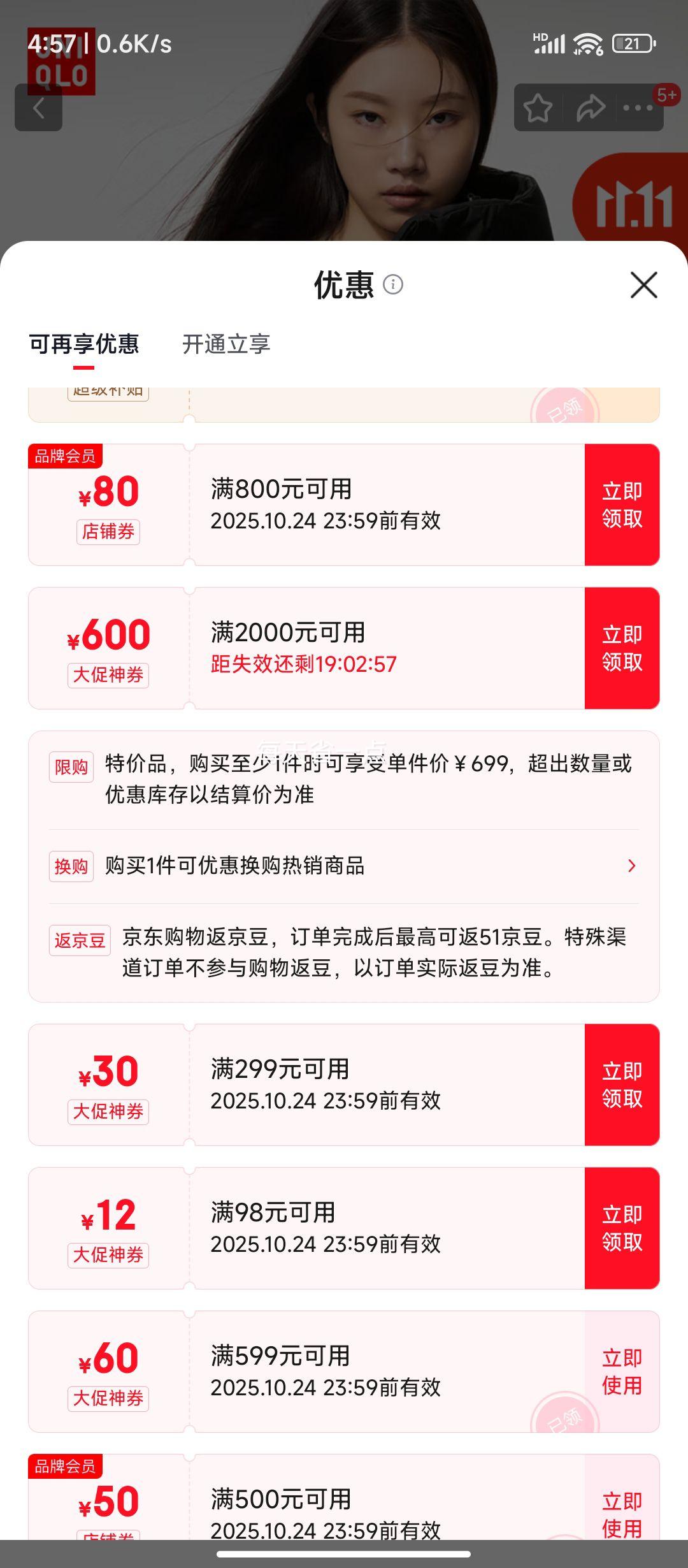Screen dimensions: 688x1568
Task: Claim the ¥12 coupon for 满98元
Action: (622, 1228)
